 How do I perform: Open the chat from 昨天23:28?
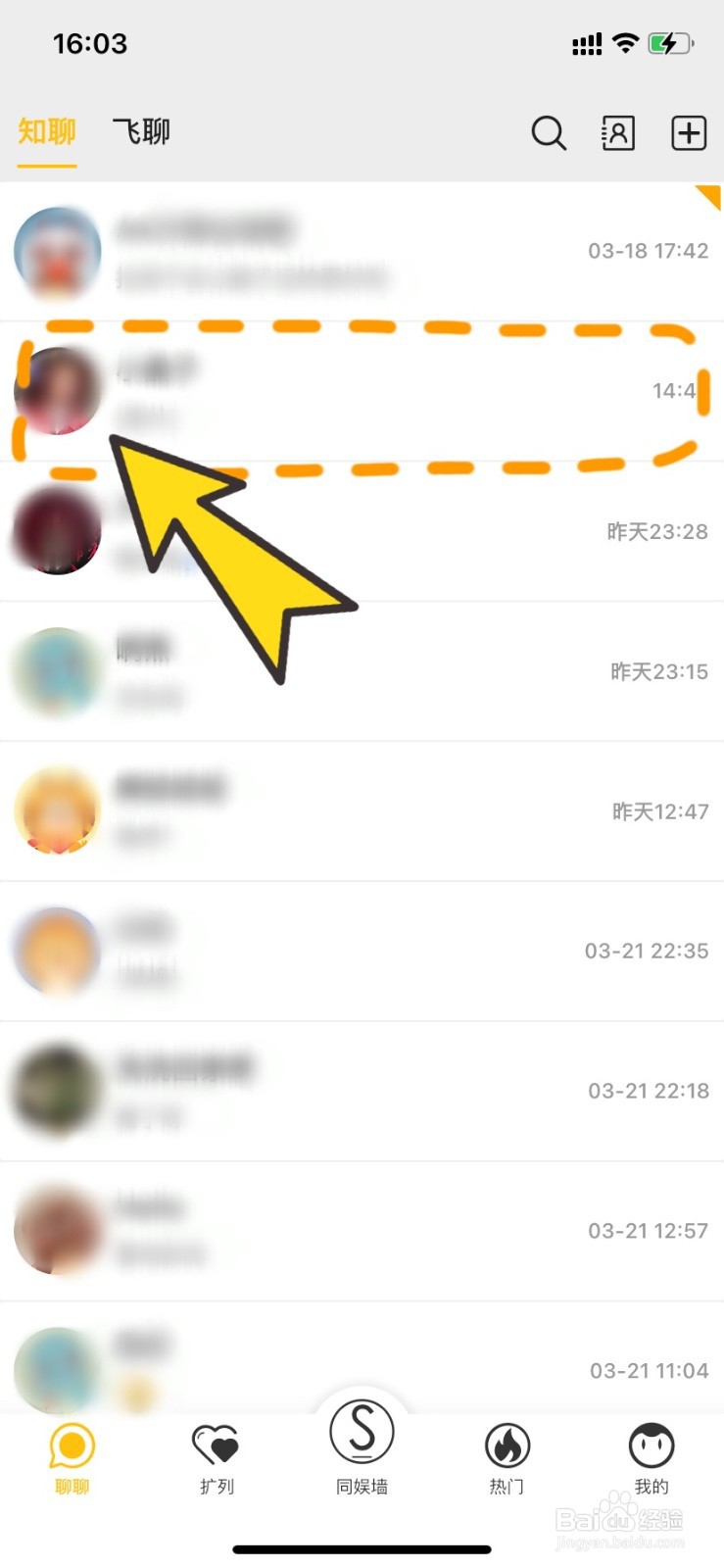(362, 532)
